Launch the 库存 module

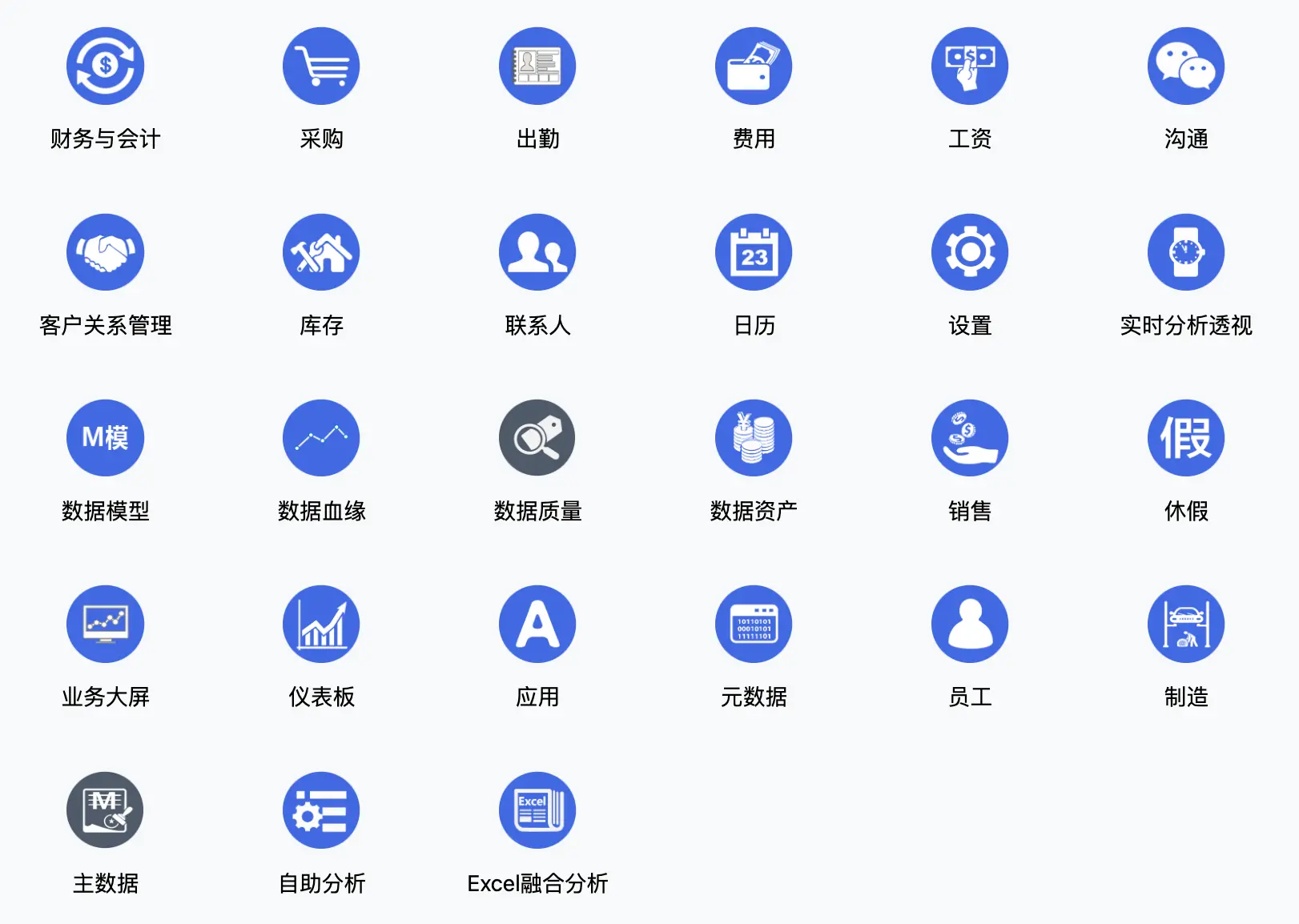pyautogui.click(x=321, y=252)
